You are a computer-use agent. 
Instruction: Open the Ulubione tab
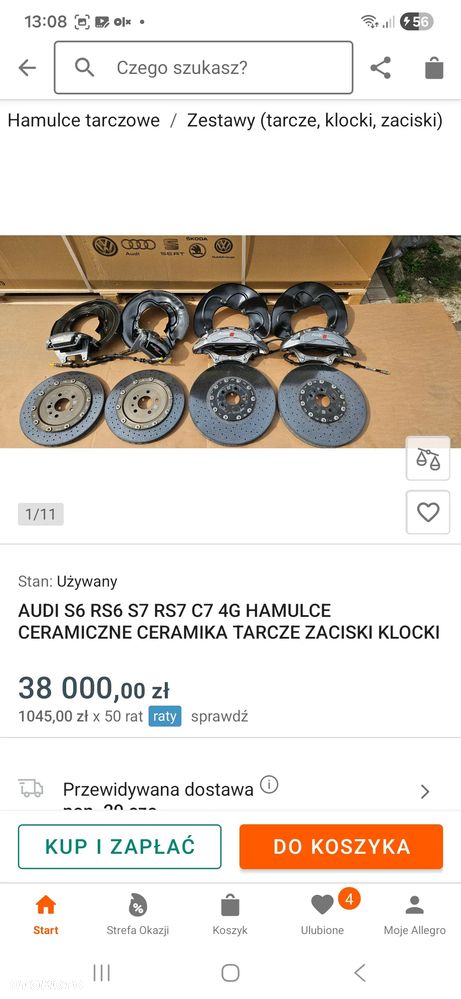[x=322, y=914]
